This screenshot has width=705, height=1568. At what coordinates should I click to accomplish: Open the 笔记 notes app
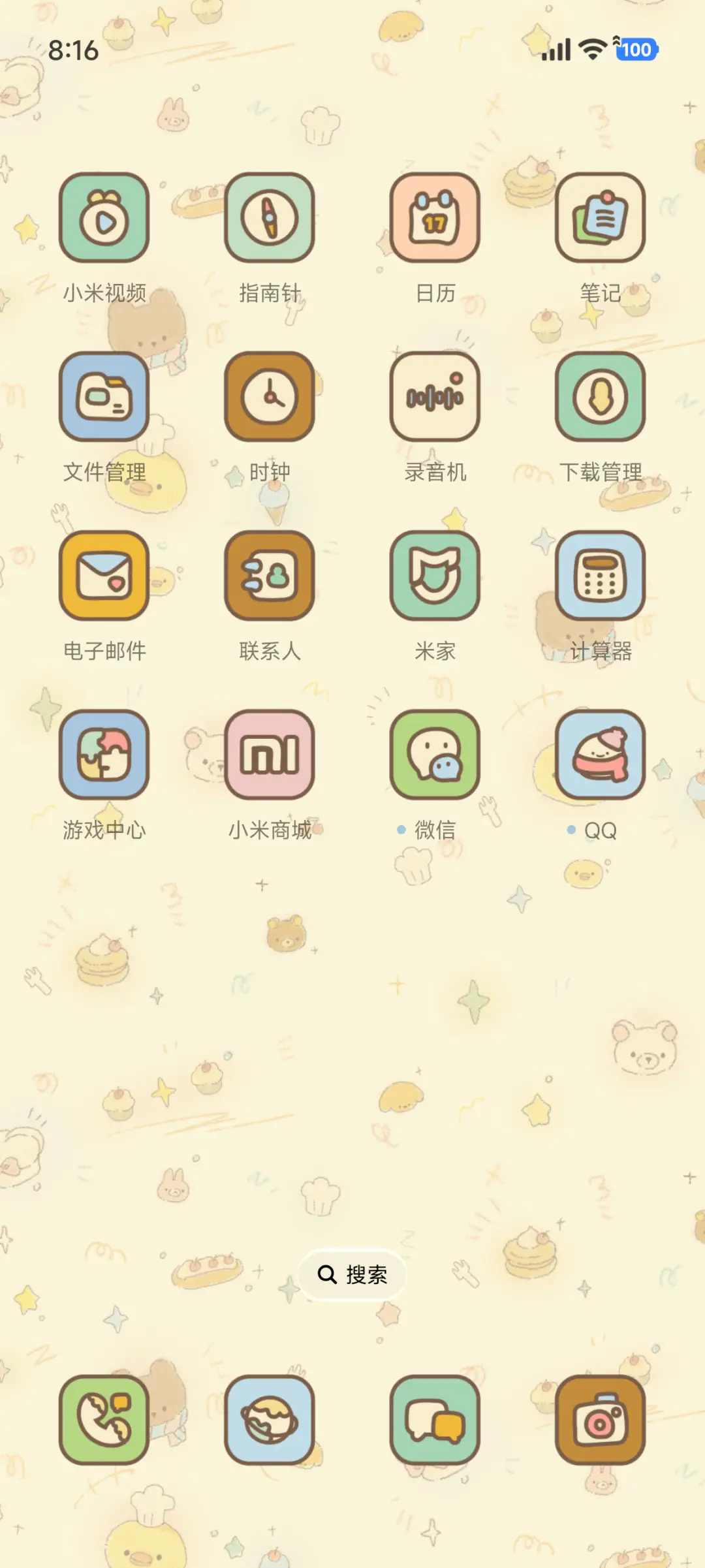pyautogui.click(x=601, y=219)
